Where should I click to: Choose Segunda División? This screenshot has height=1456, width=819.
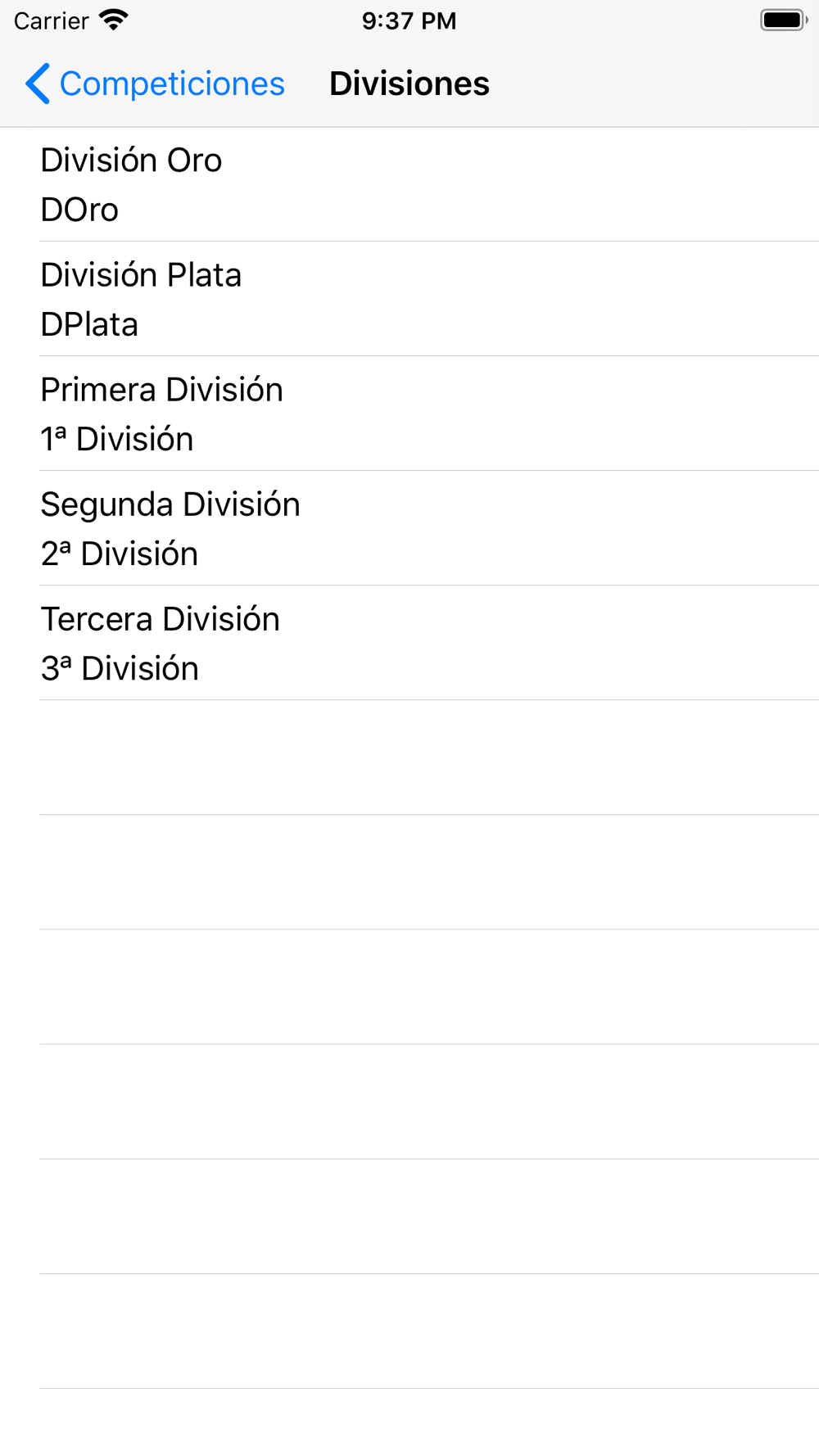coord(409,528)
